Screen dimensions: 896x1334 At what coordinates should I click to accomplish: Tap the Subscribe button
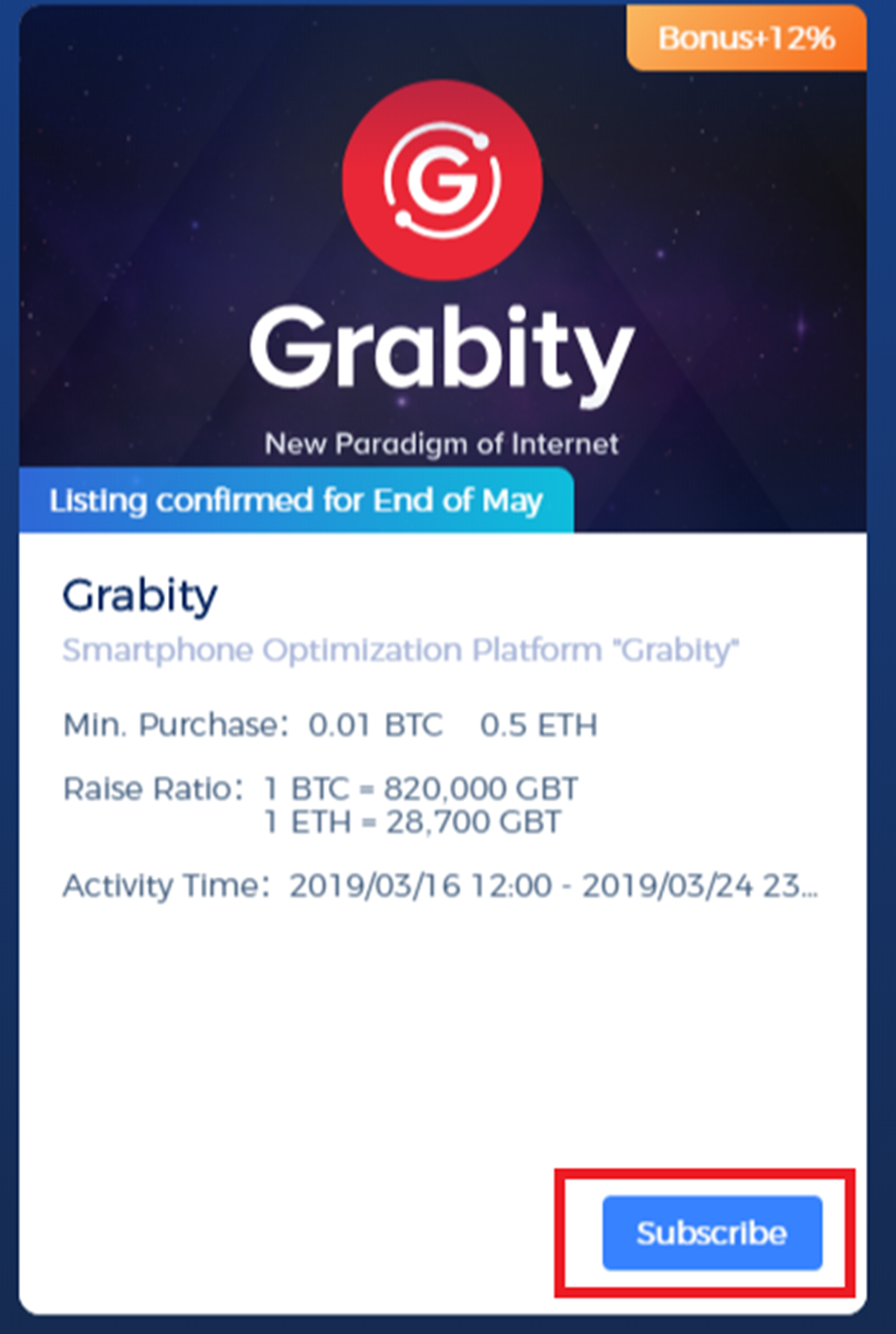712,1232
